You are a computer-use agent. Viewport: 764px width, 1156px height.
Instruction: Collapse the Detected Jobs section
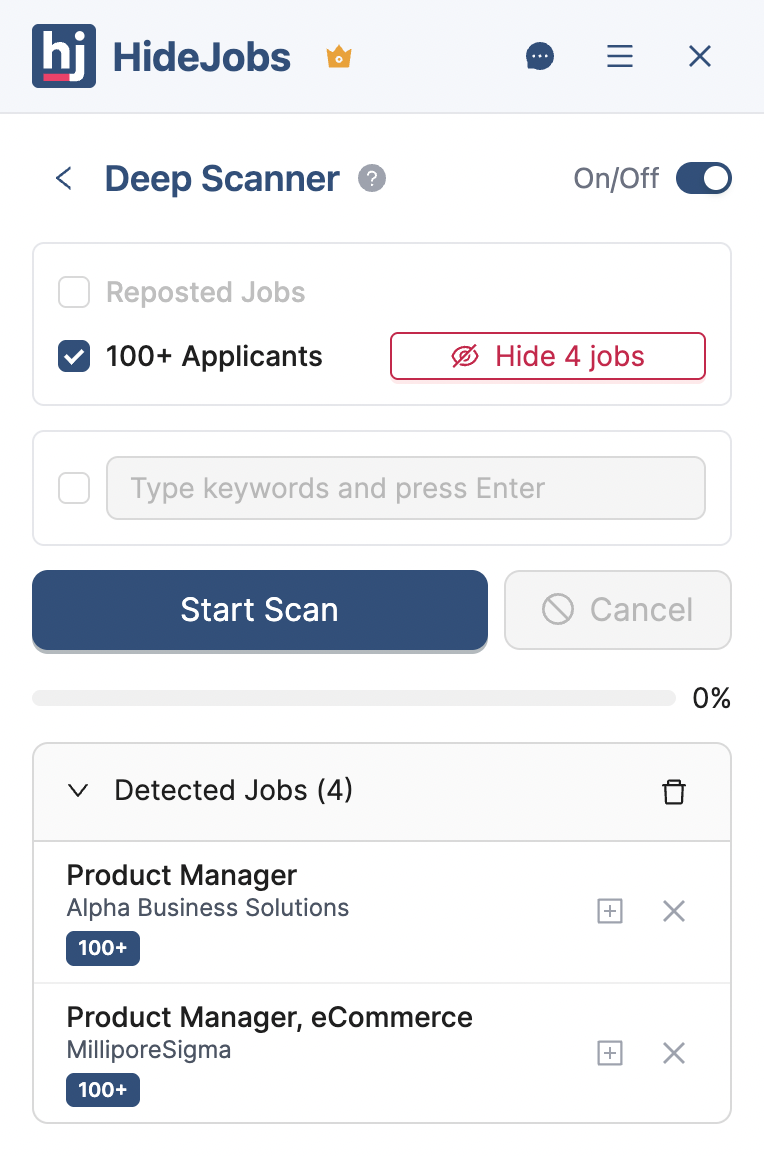pyautogui.click(x=77, y=790)
